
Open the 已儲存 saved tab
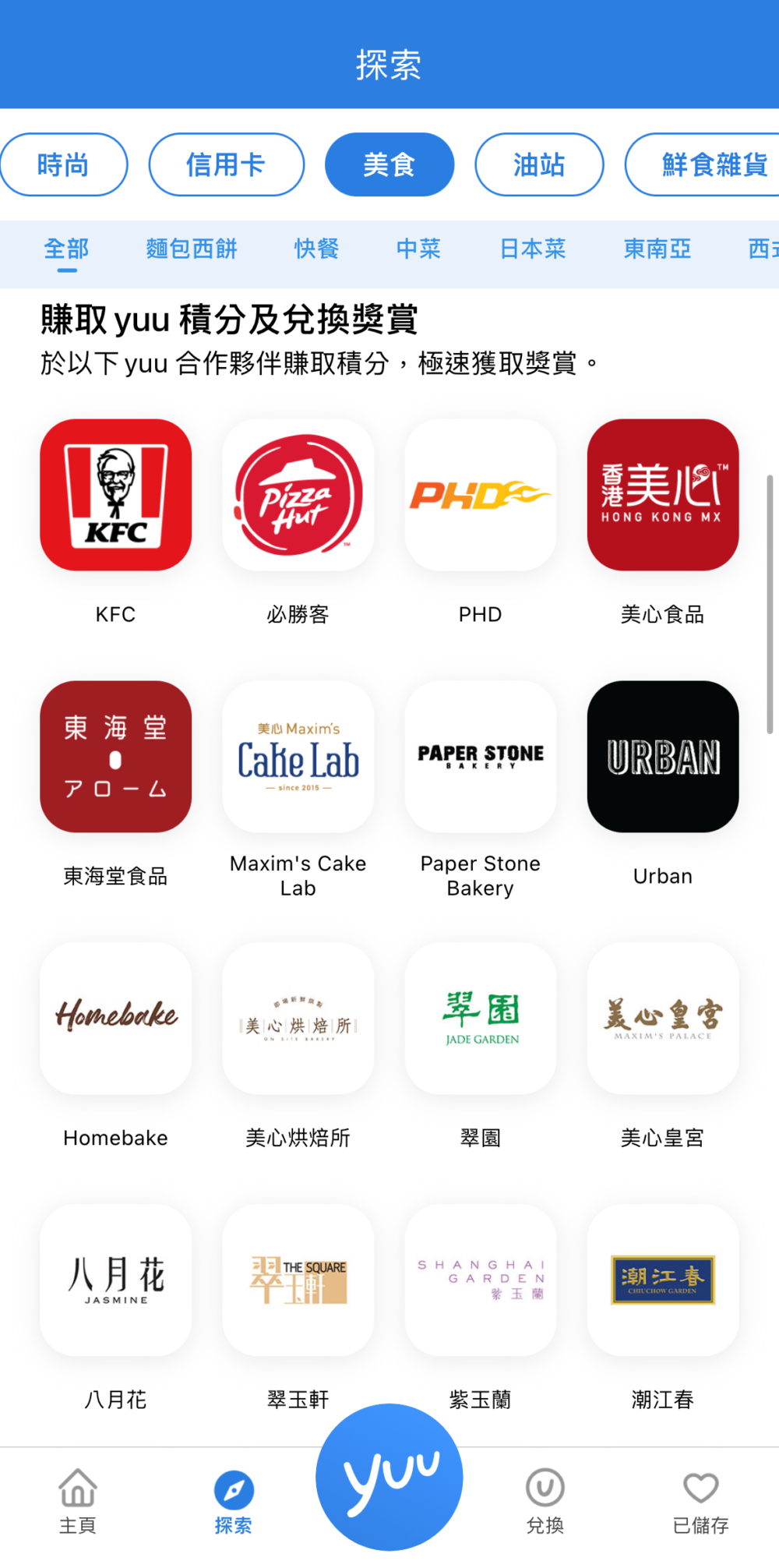[700, 1501]
